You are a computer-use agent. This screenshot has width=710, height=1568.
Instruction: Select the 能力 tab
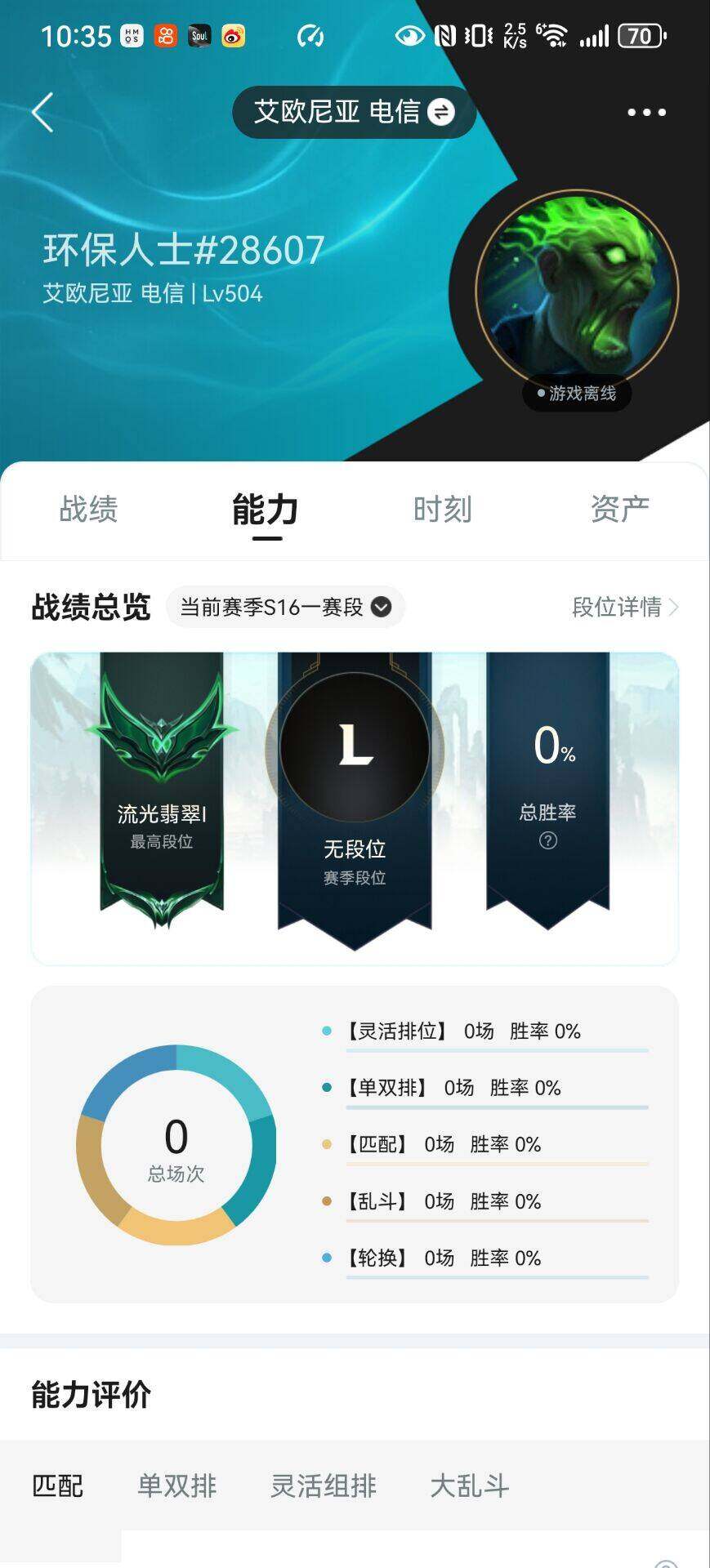(x=266, y=509)
